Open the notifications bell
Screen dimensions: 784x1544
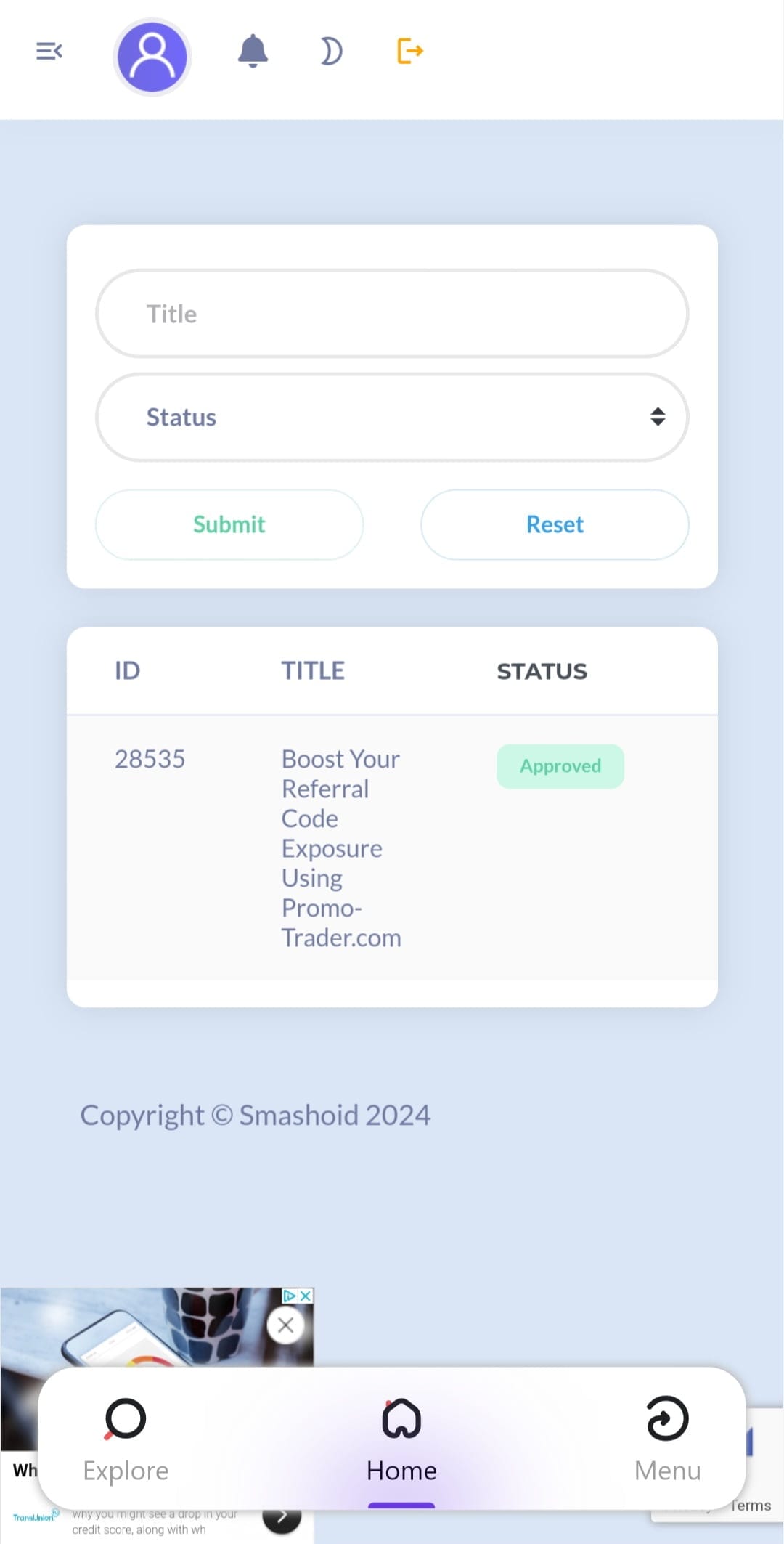[253, 51]
